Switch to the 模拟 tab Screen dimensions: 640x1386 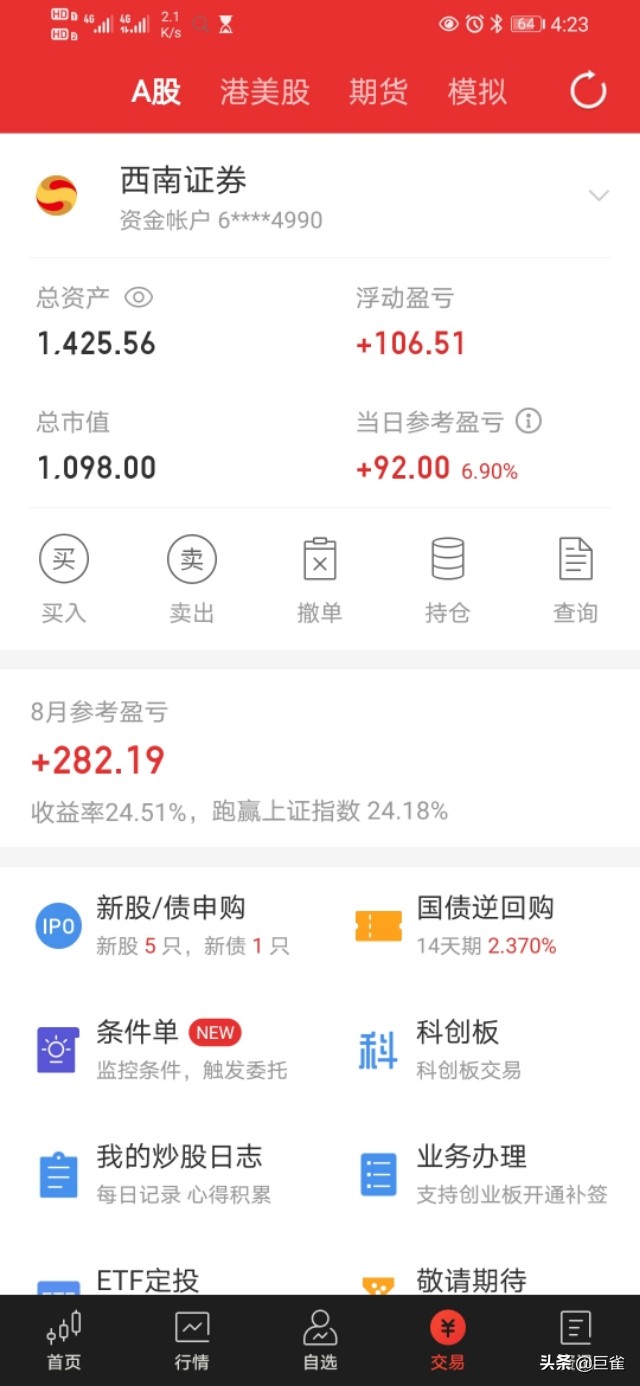[x=477, y=92]
